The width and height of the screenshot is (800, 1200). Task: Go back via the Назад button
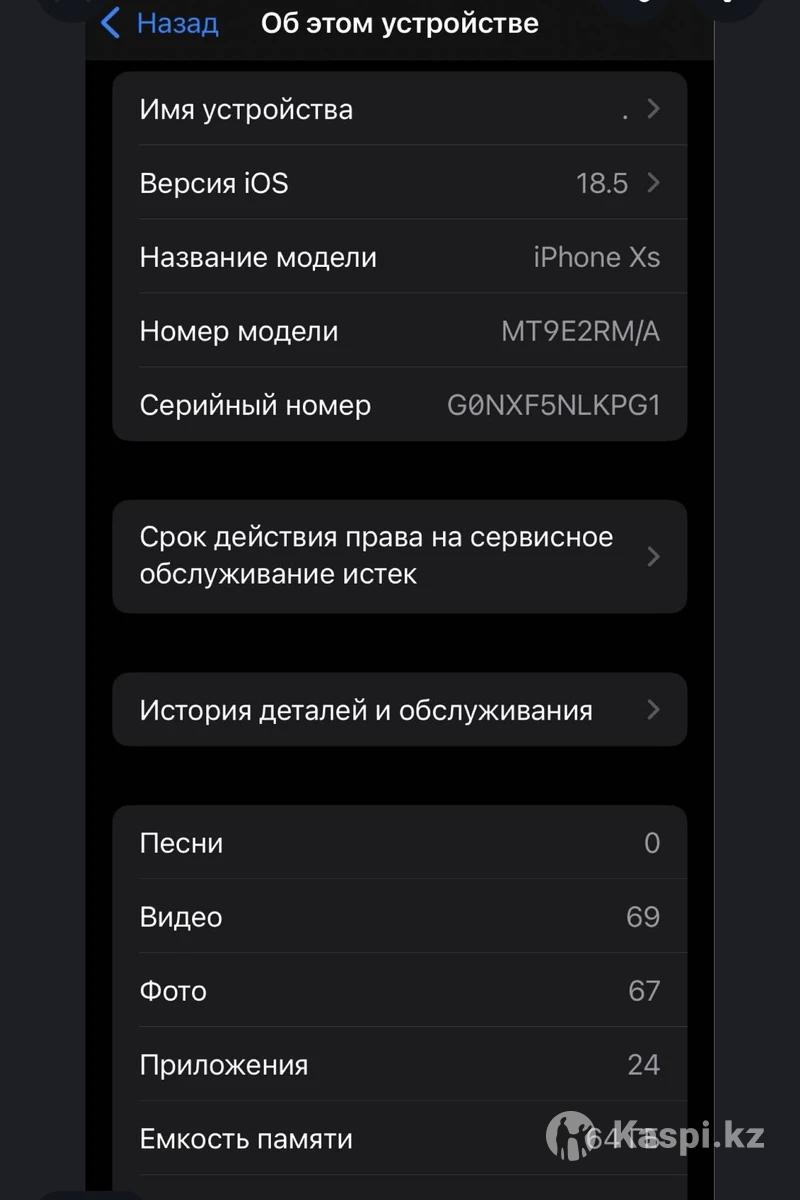click(x=160, y=23)
